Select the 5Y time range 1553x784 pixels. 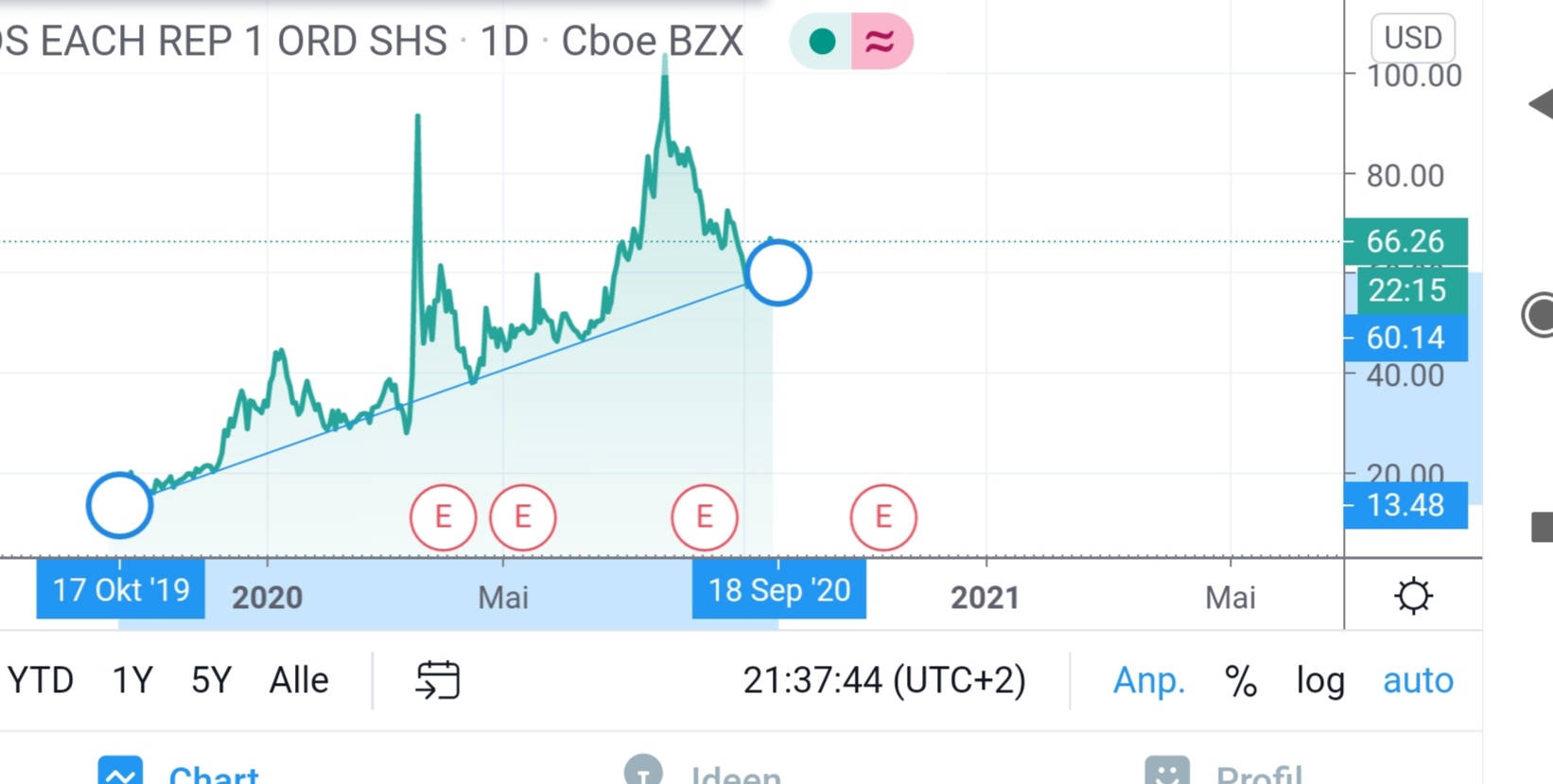pyautogui.click(x=211, y=680)
